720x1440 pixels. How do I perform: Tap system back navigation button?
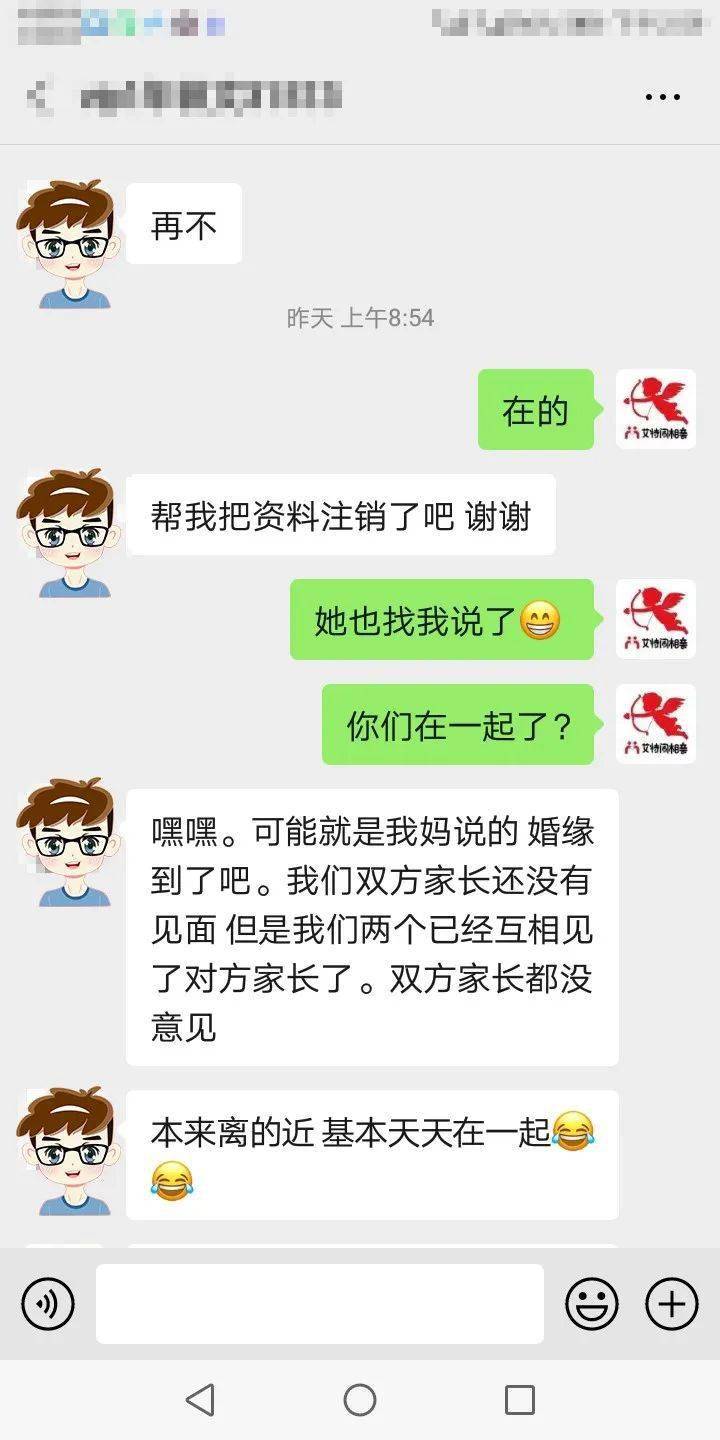201,1400
